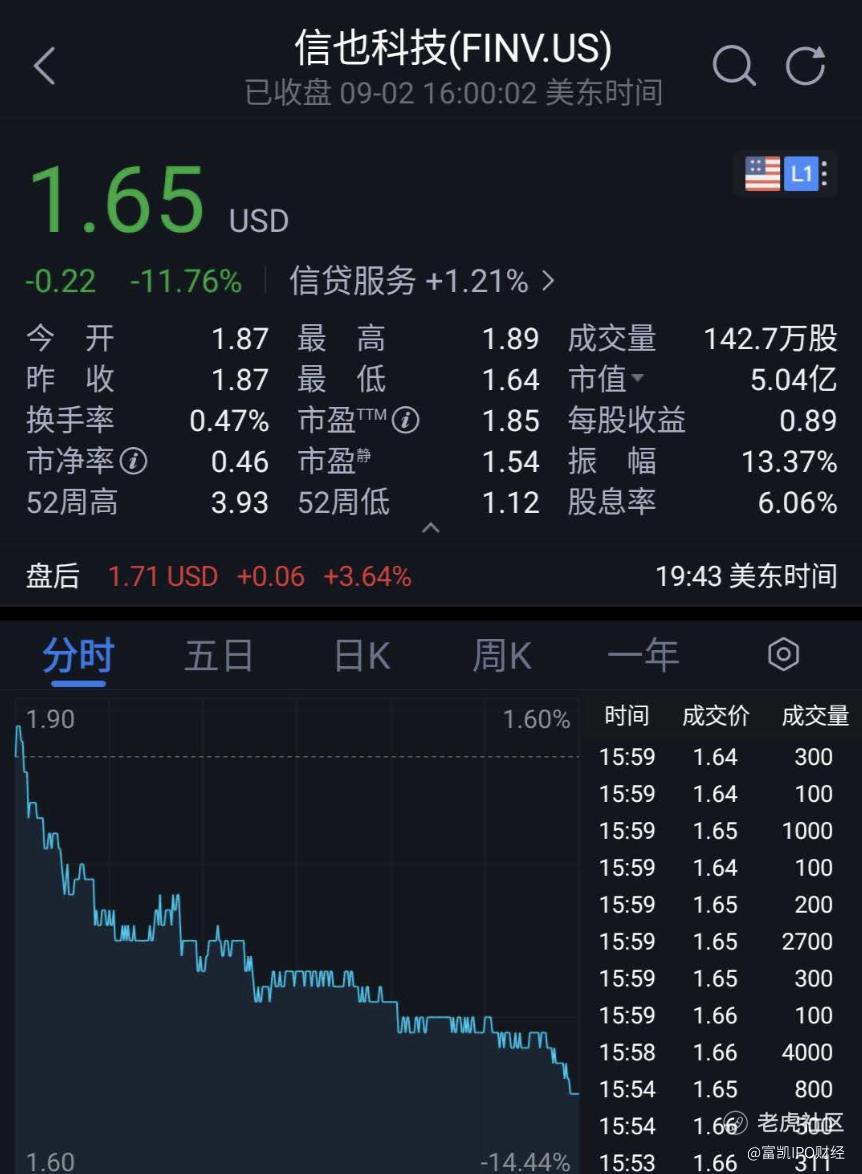Tap the 市净率 info icon
Image resolution: width=862 pixels, height=1174 pixels.
point(131,461)
